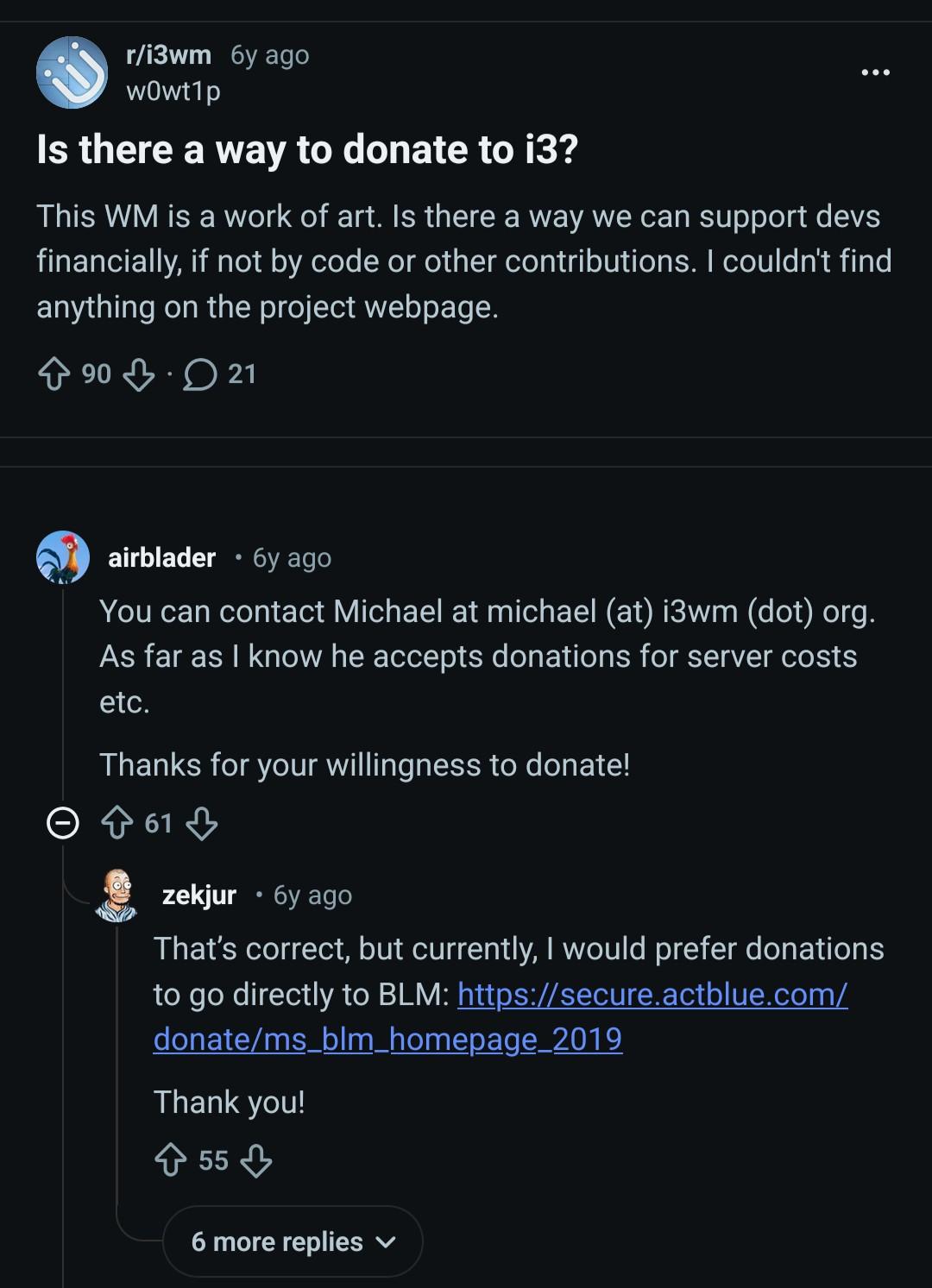Screen dimensions: 932x1288
Task: Downvote zekjur's reply
Action: point(255,1160)
